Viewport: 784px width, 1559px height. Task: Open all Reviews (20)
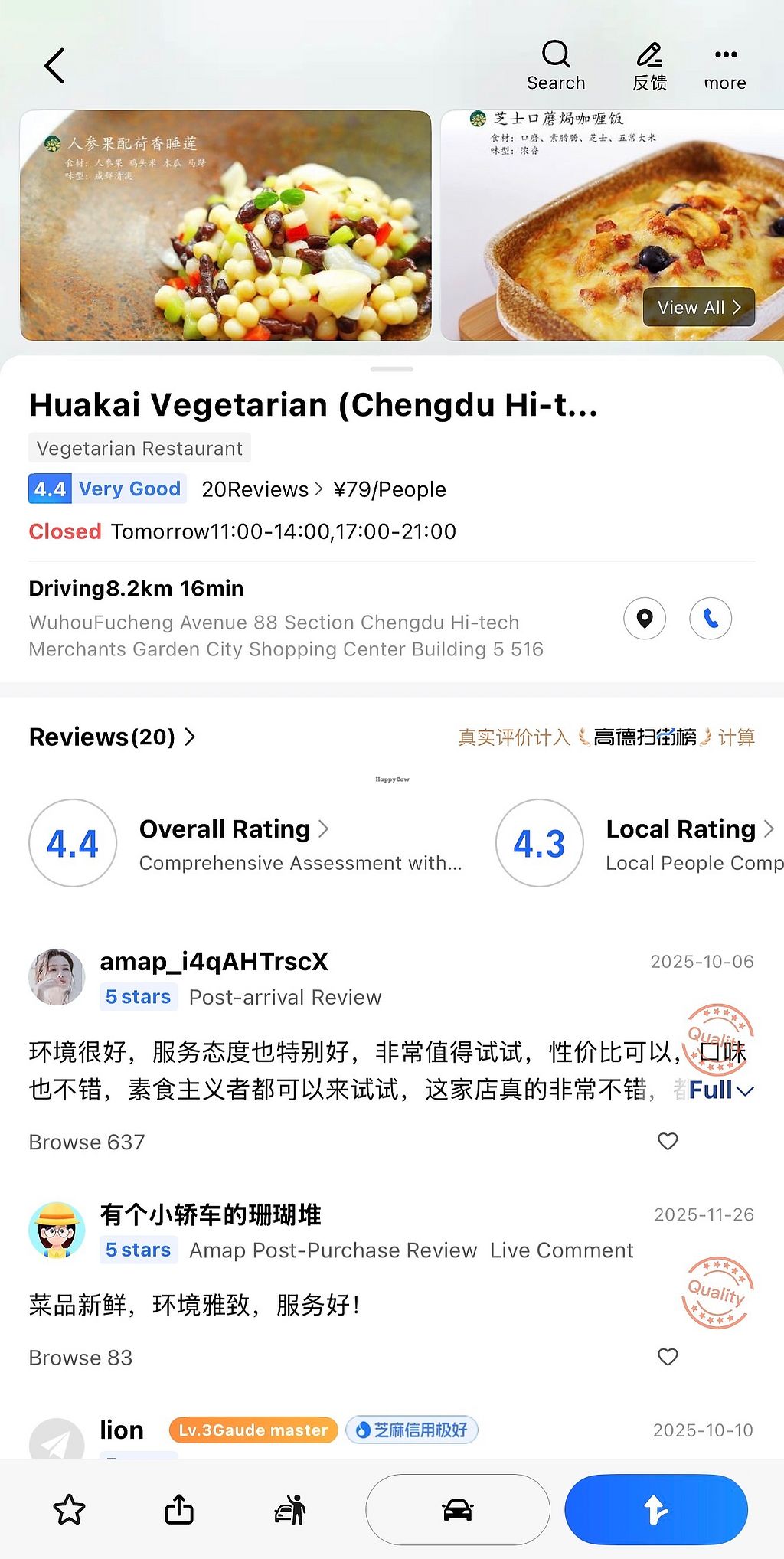pyautogui.click(x=112, y=737)
